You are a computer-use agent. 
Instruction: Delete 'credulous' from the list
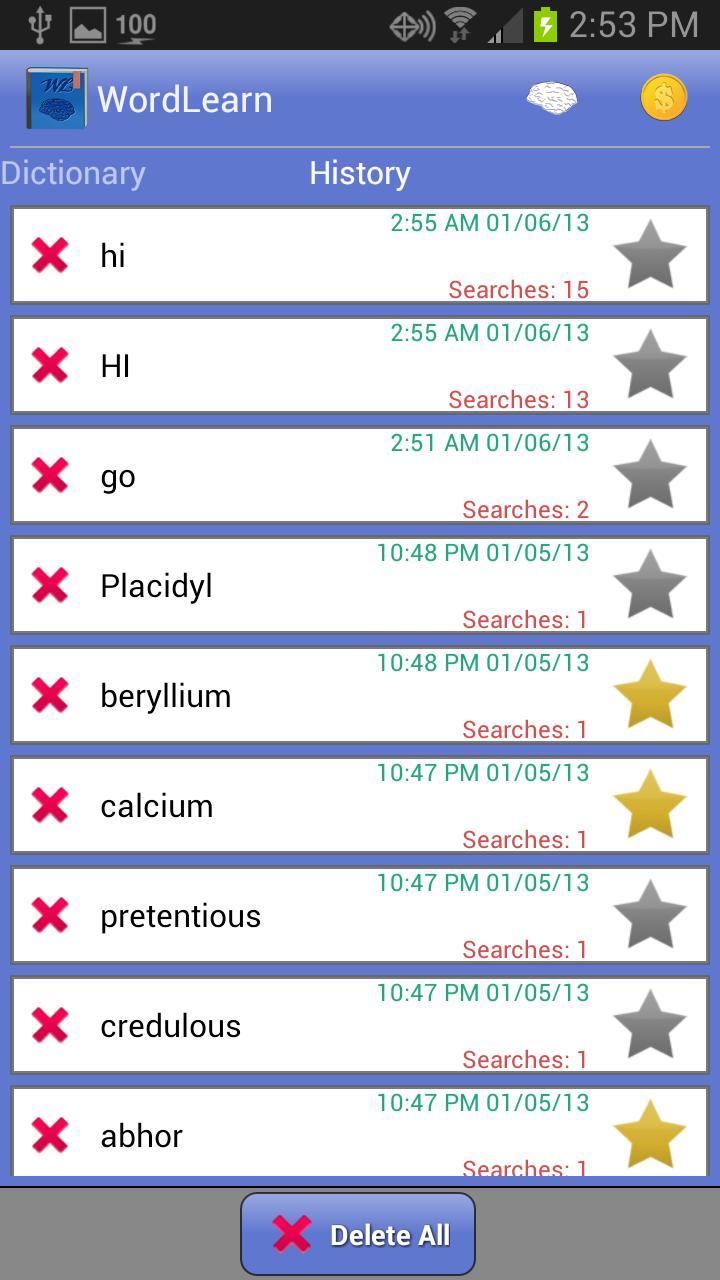(50, 1026)
